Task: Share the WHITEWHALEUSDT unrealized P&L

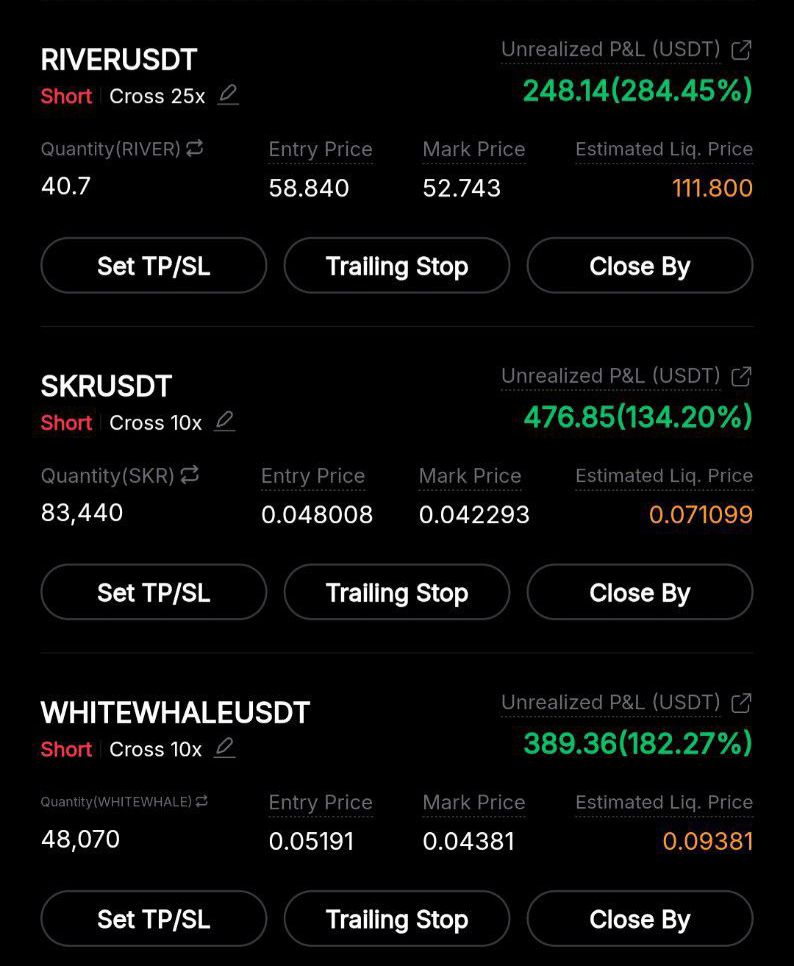Action: pos(741,702)
